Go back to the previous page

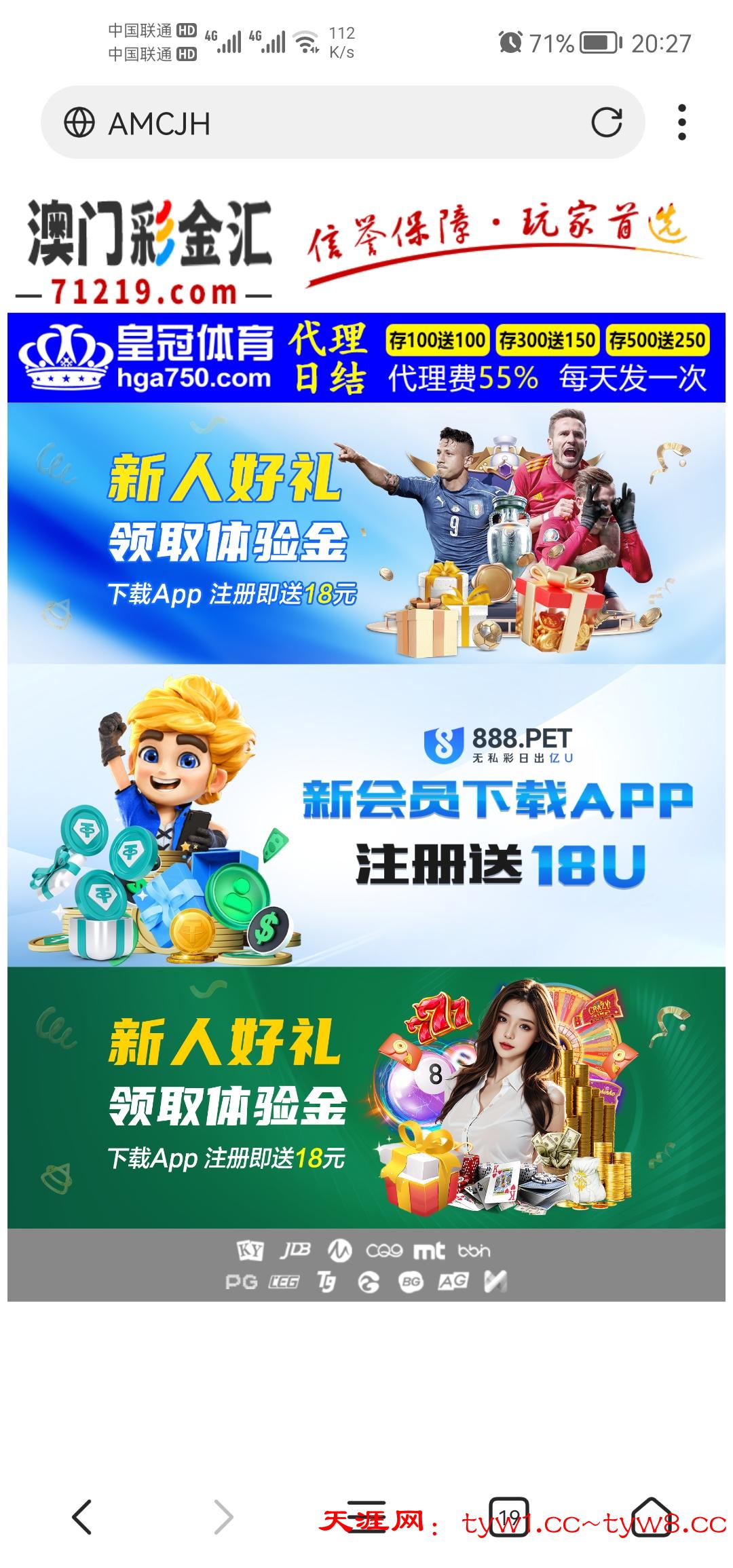(x=82, y=1517)
